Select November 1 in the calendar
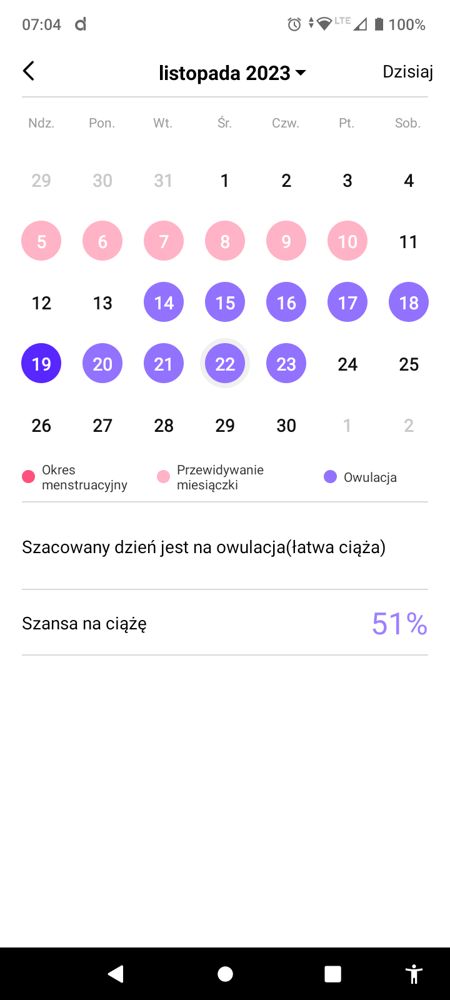Image resolution: width=450 pixels, height=1000 pixels. point(224,181)
